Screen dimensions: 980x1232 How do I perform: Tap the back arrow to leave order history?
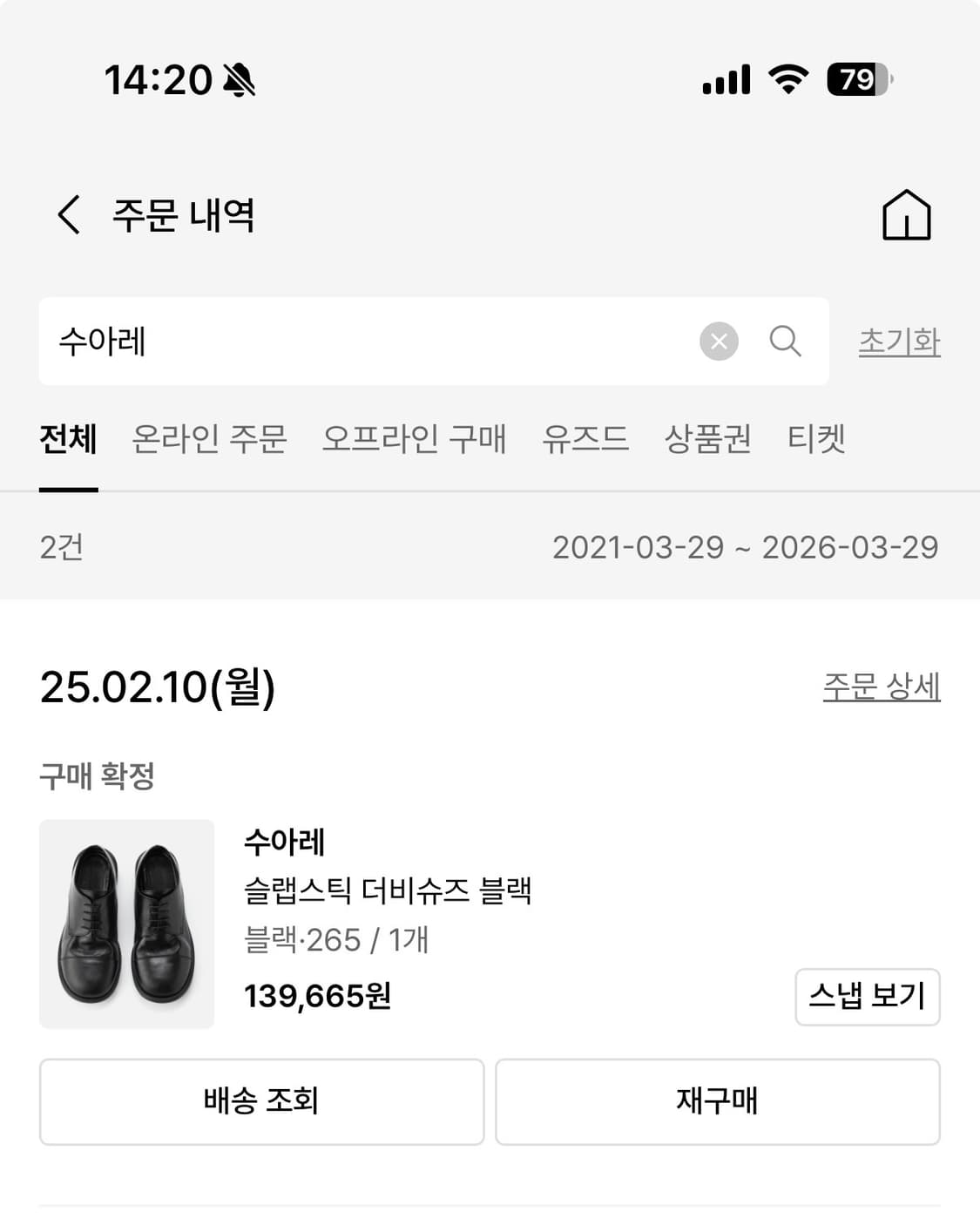coord(68,216)
